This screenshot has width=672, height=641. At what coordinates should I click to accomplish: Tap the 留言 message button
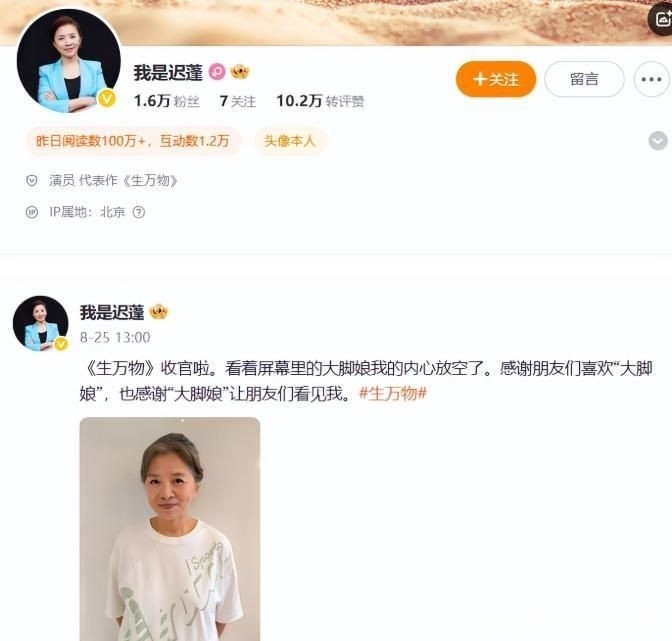point(584,79)
